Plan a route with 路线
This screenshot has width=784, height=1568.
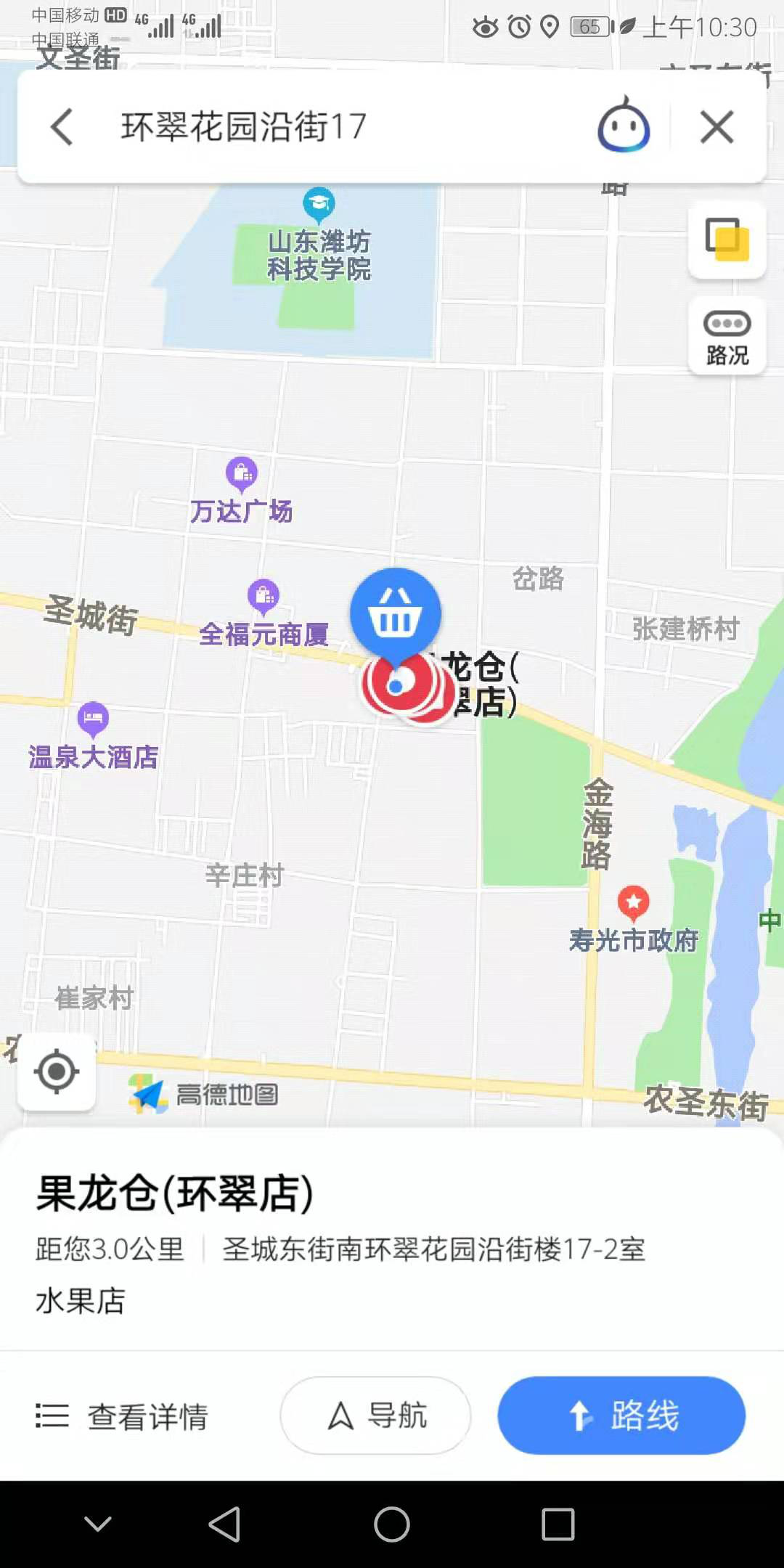click(621, 1416)
